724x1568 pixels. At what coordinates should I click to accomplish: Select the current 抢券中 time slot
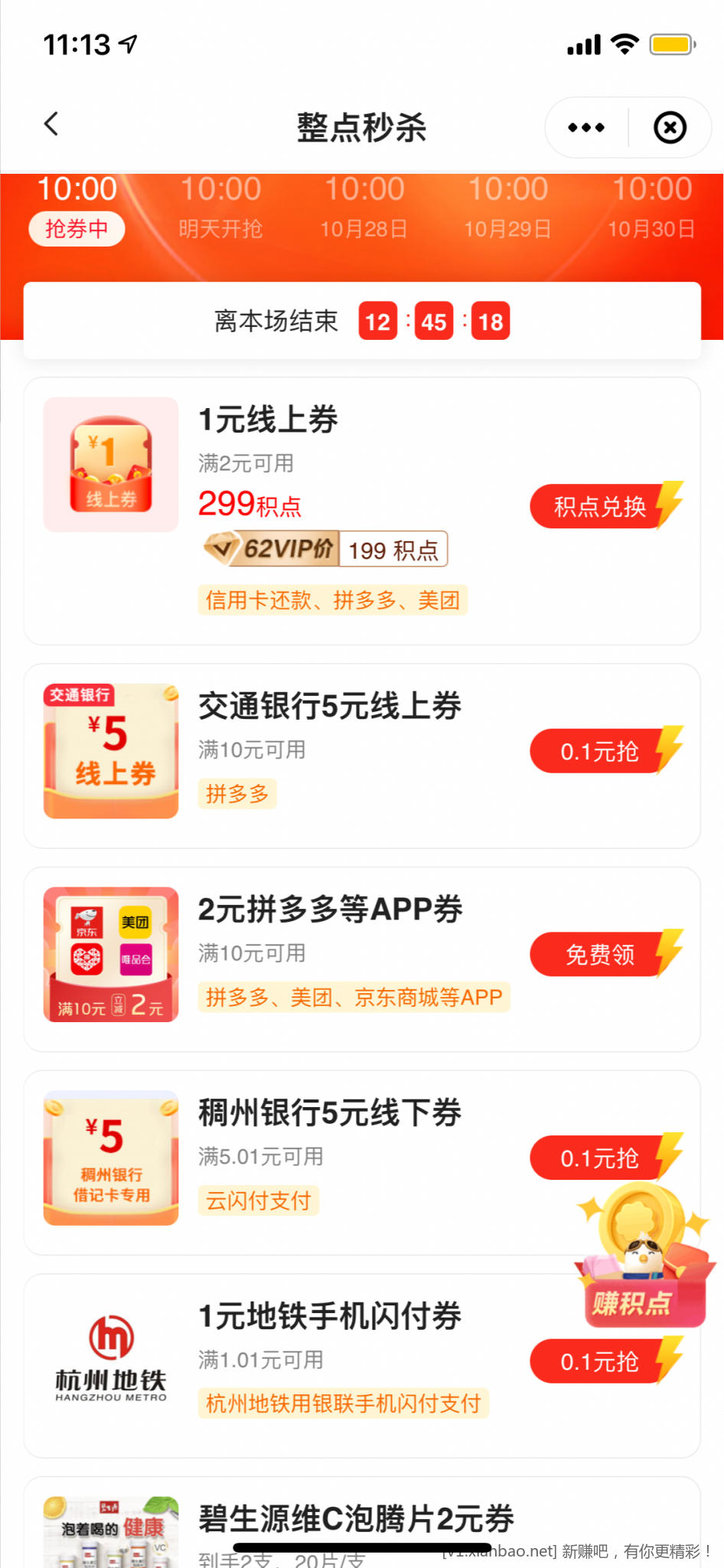77,208
